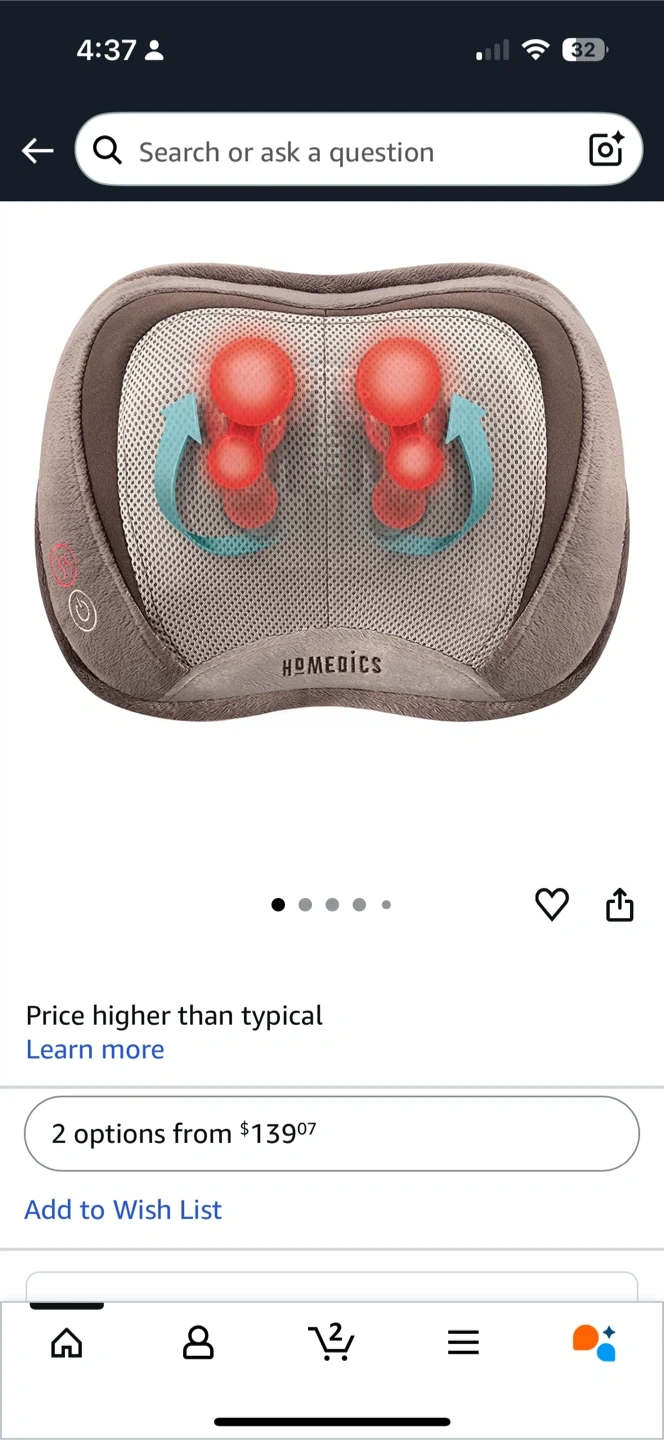This screenshot has width=664, height=1440.
Task: Open the search or ask a question field
Action: pyautogui.click(x=340, y=151)
